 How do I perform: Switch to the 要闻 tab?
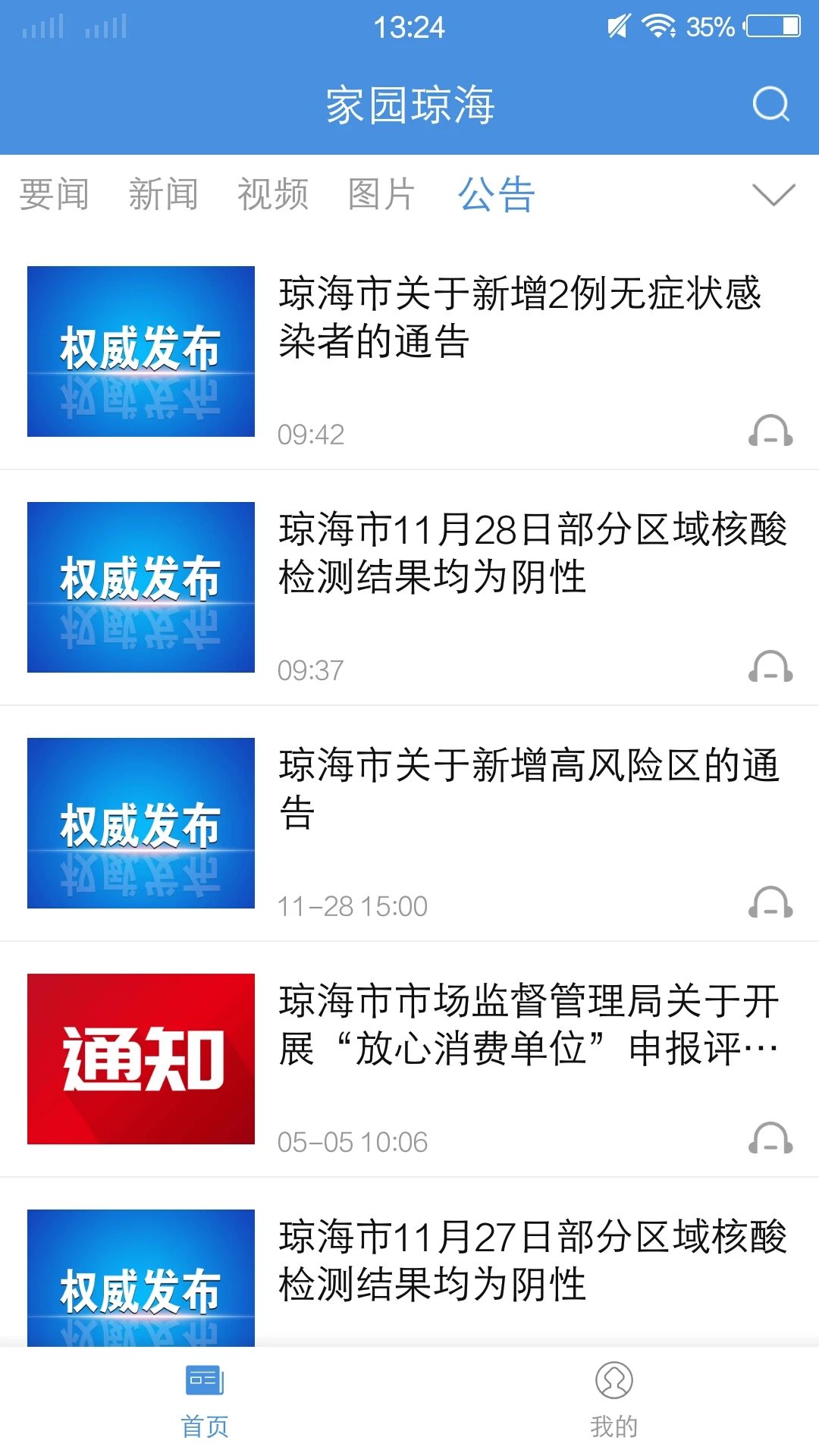(x=53, y=193)
